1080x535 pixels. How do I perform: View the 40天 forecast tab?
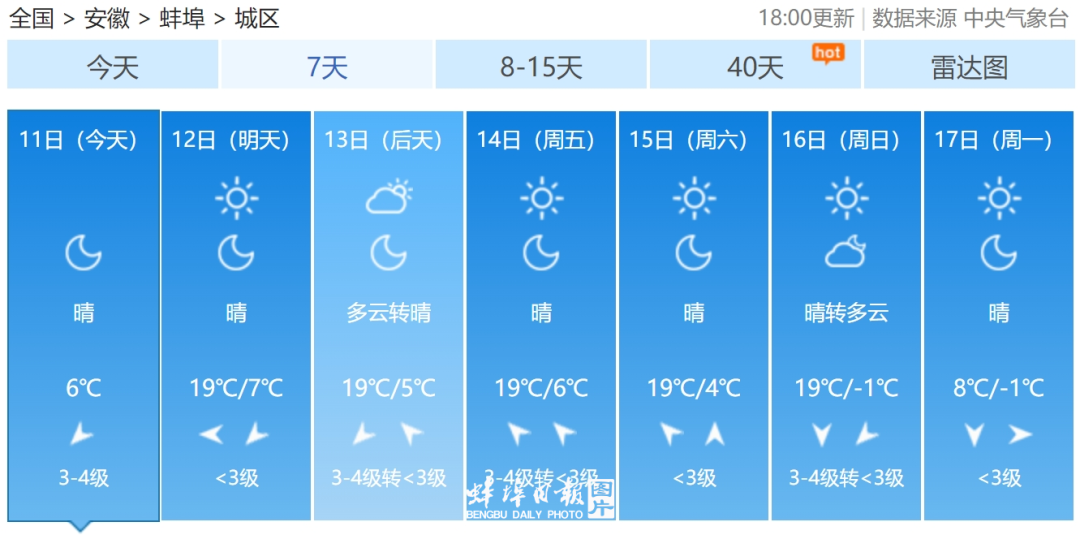pos(755,67)
